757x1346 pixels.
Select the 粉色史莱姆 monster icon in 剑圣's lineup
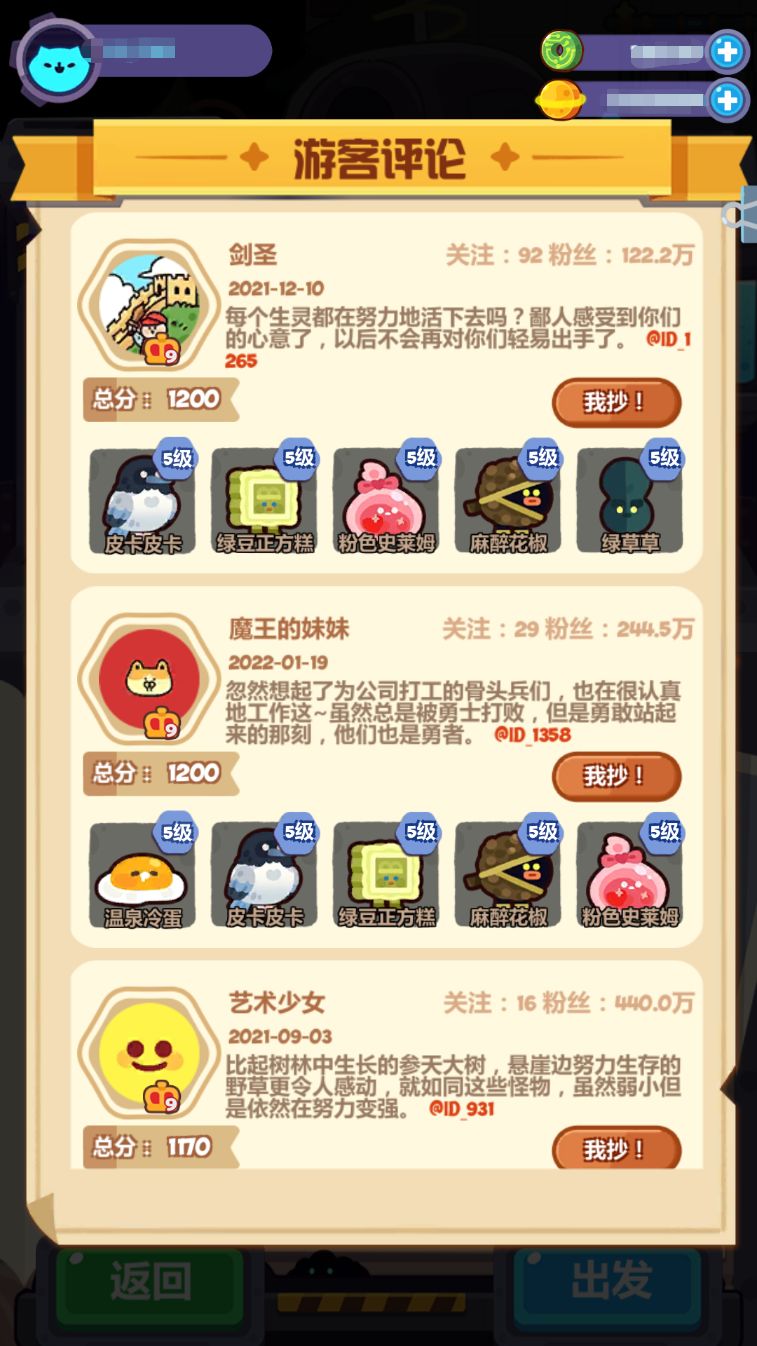[386, 500]
